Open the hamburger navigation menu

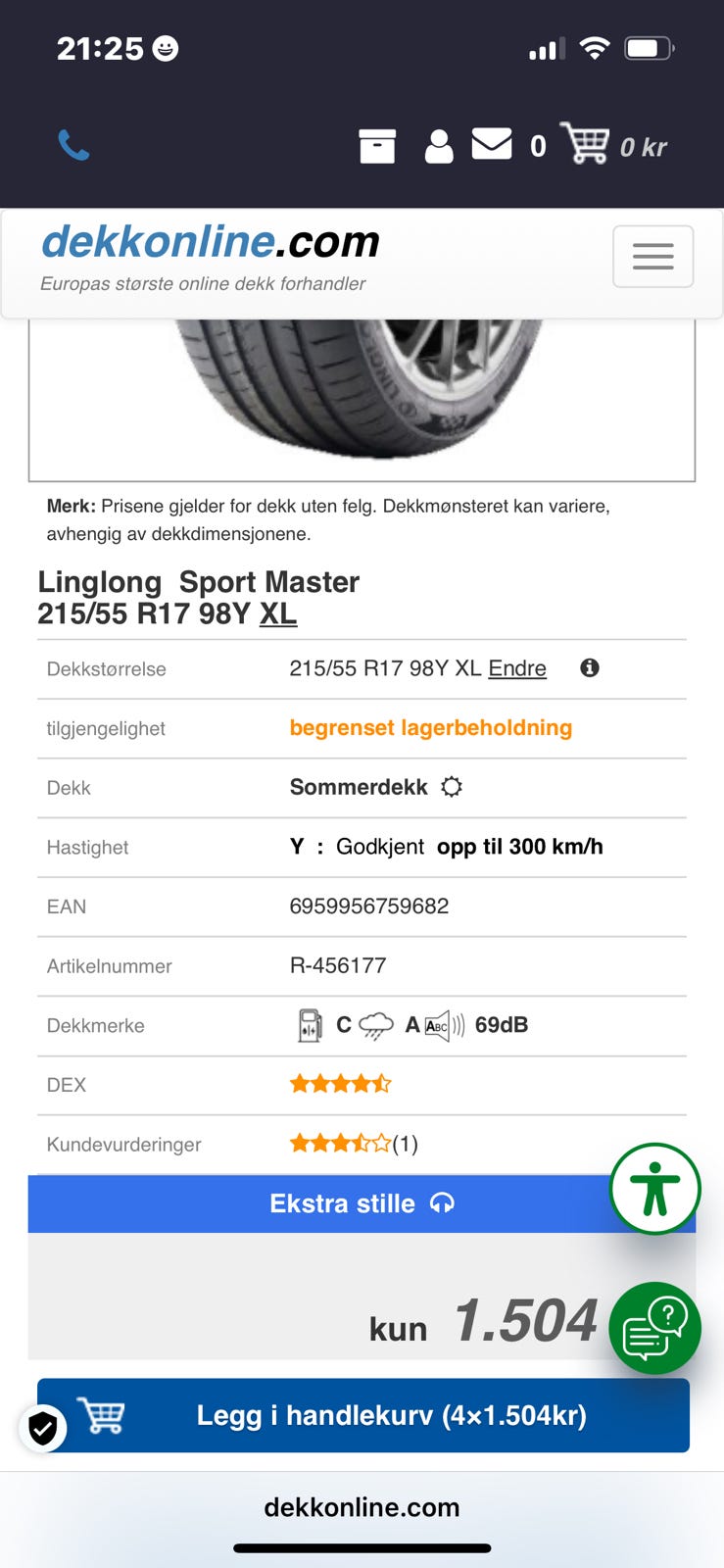(652, 256)
